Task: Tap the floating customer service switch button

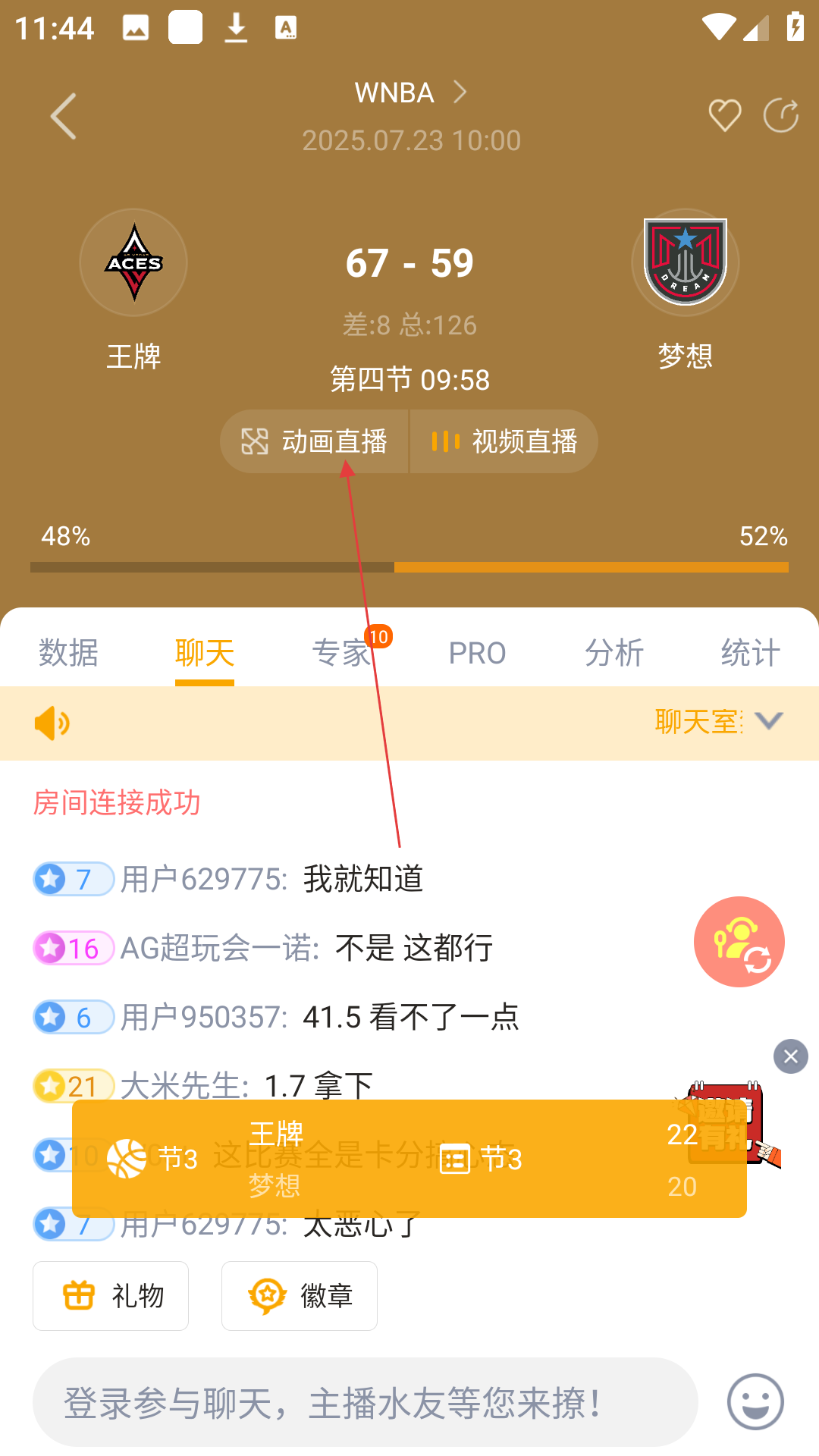Action: [x=739, y=942]
